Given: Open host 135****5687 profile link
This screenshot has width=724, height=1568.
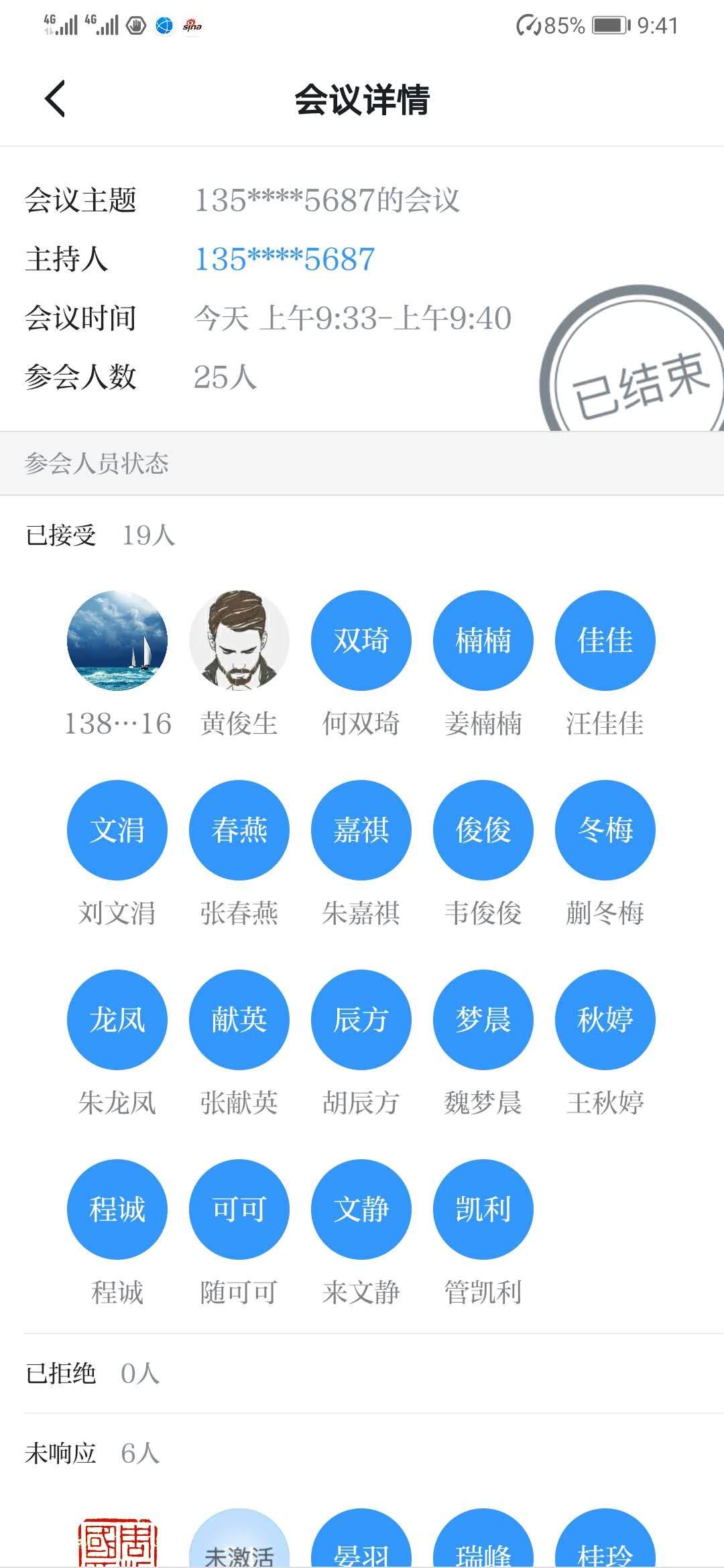Looking at the screenshot, I should point(284,259).
